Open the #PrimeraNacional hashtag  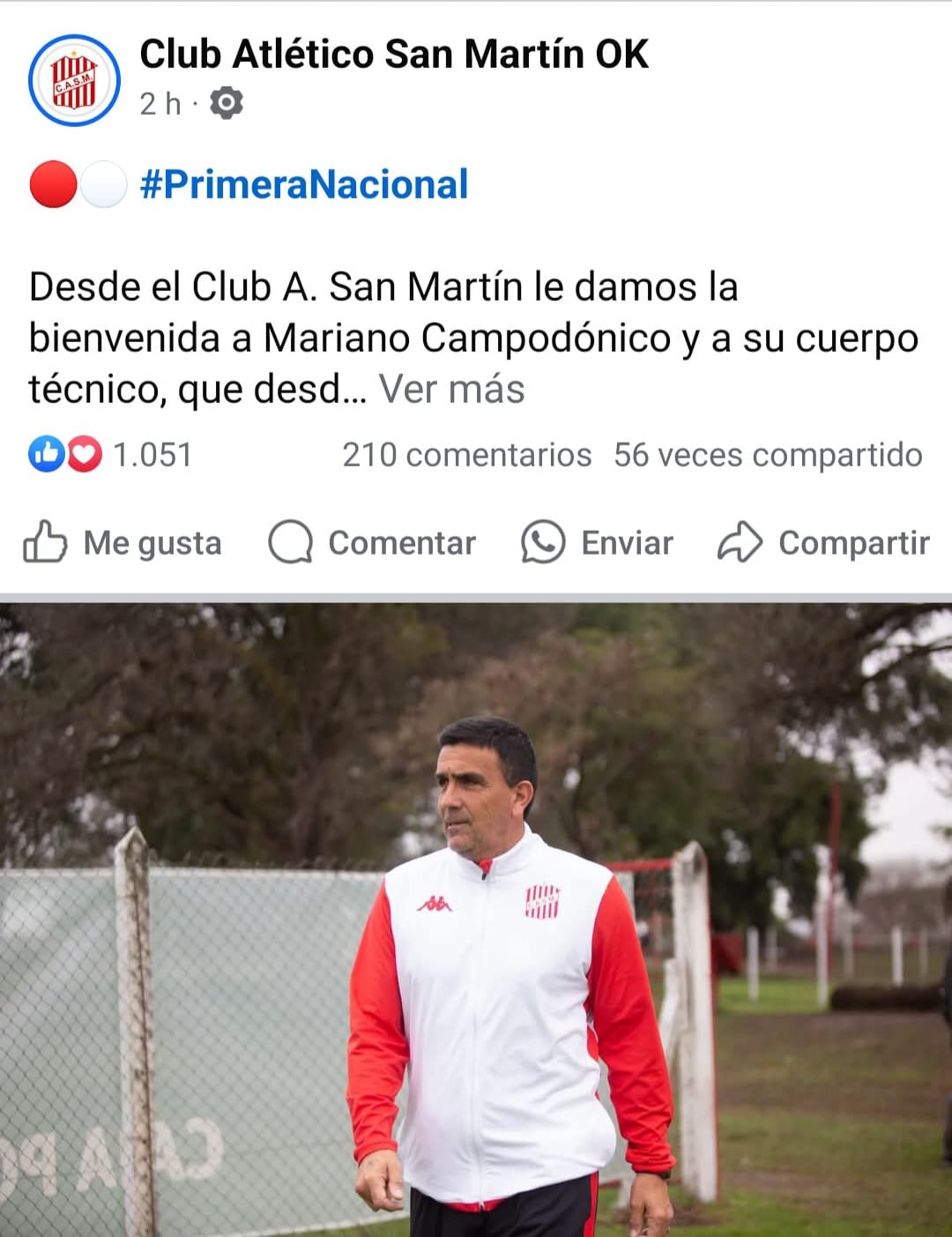click(x=304, y=184)
